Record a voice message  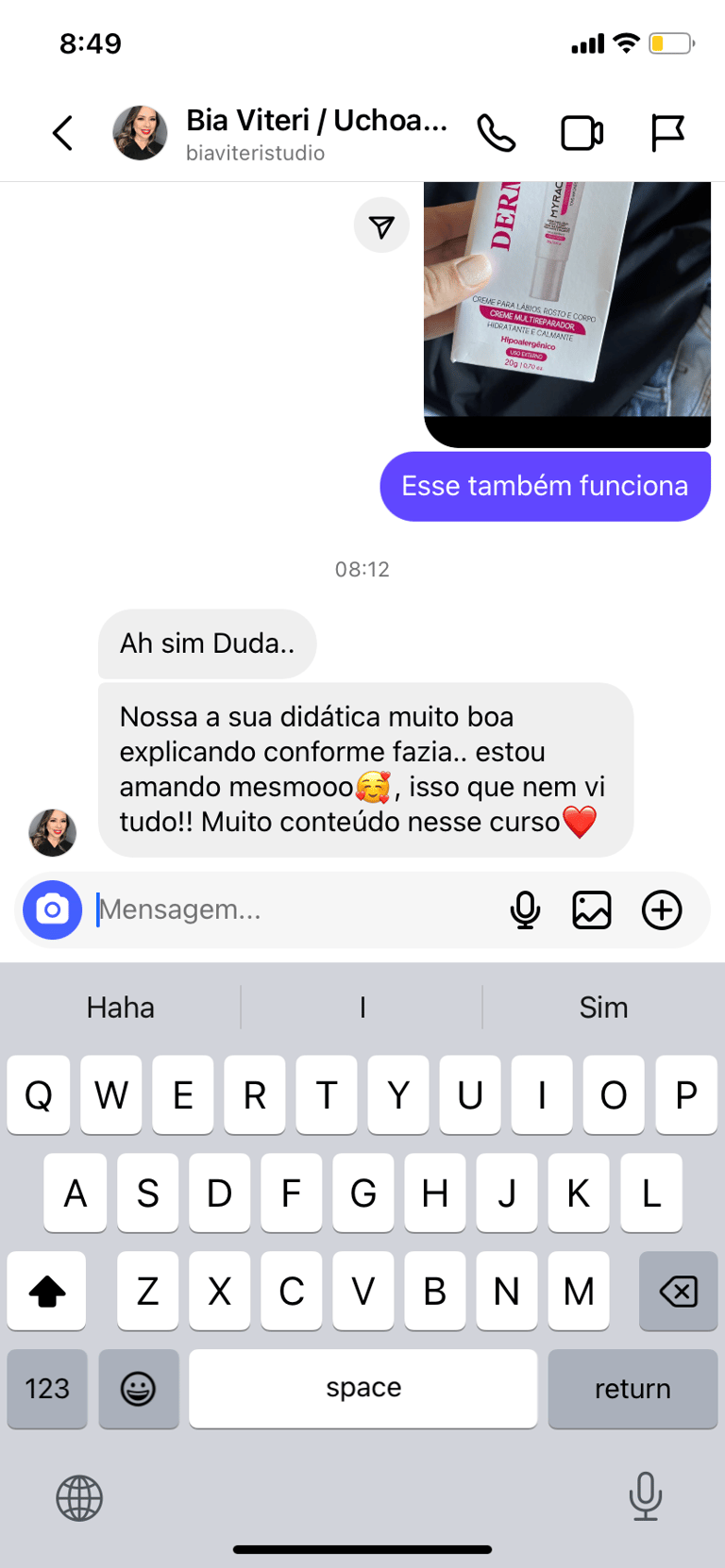click(x=525, y=909)
